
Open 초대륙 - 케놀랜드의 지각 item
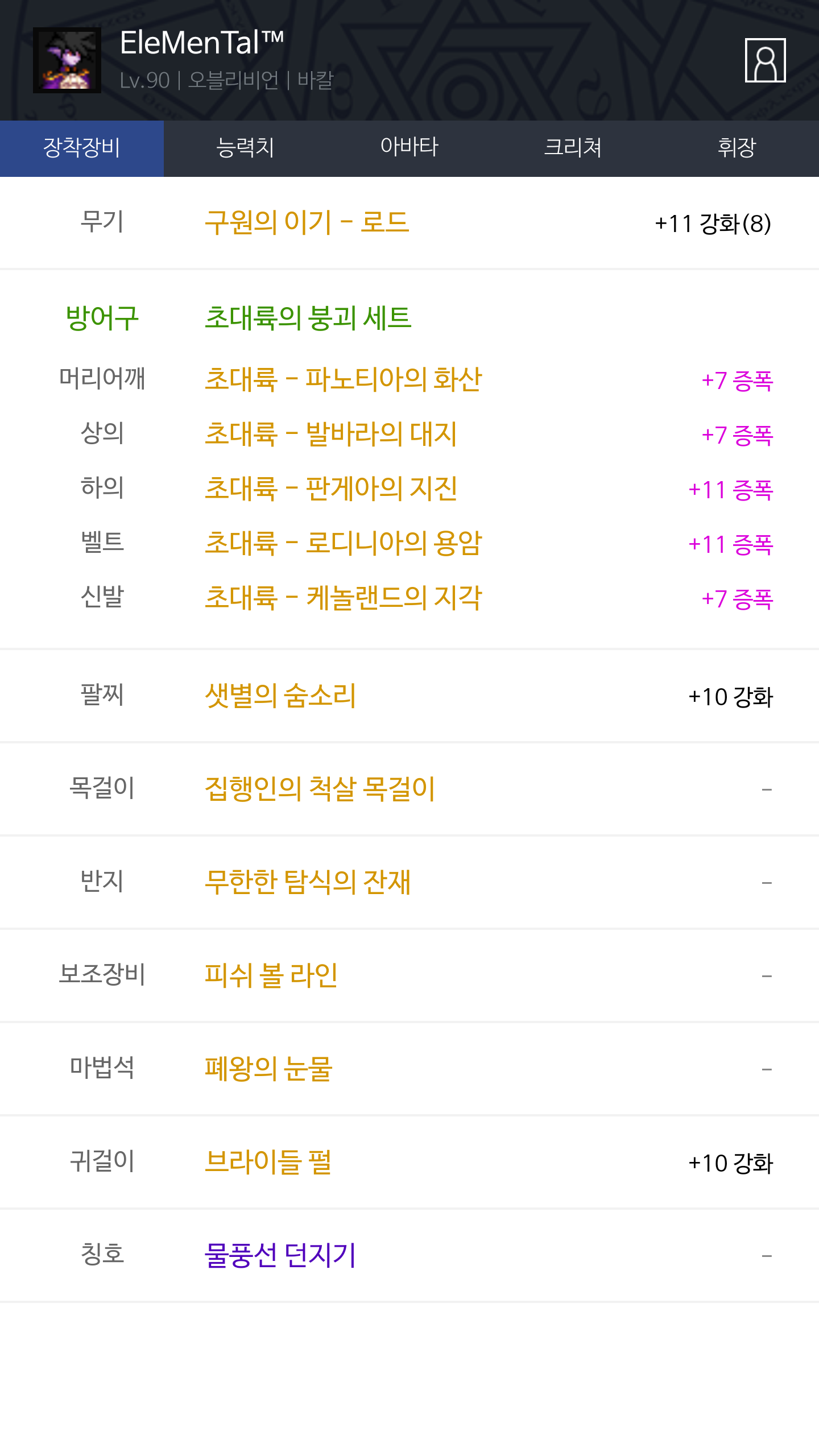343,598
